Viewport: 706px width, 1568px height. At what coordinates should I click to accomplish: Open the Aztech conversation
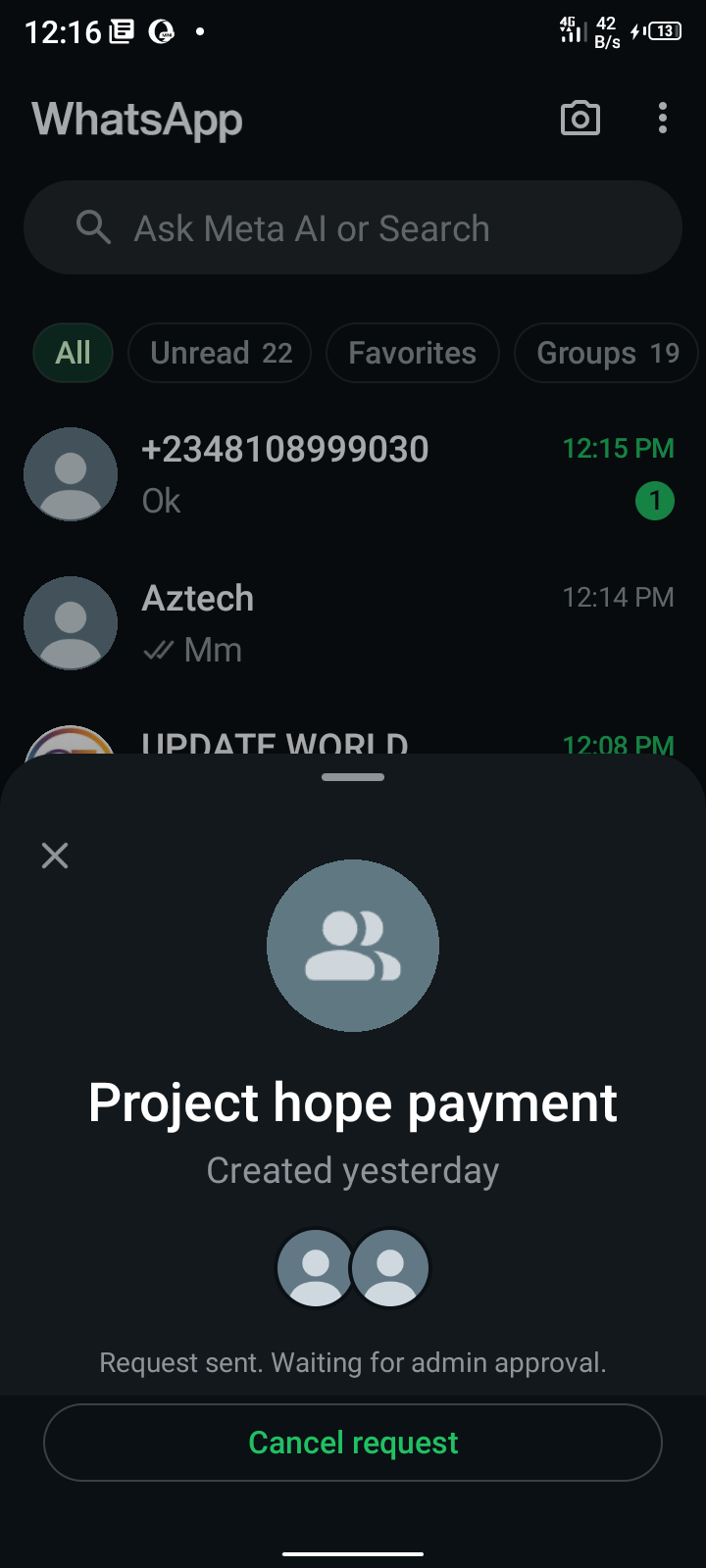[x=353, y=623]
